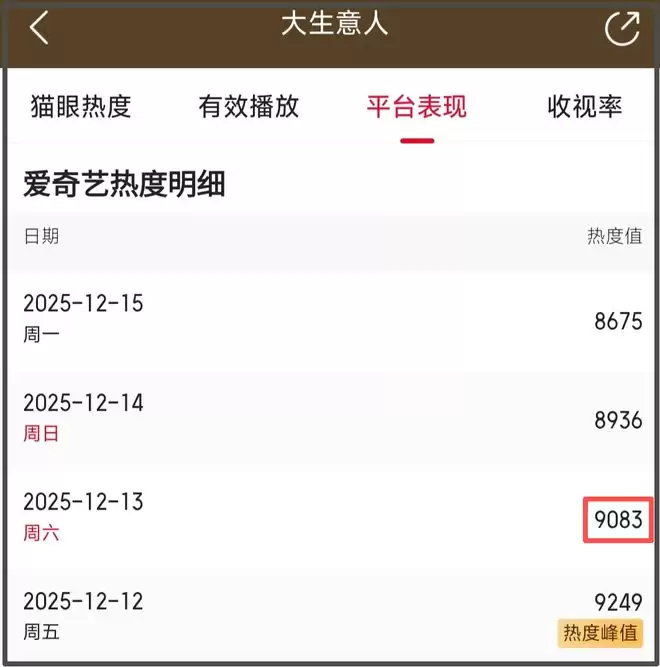Viewport: 660px width, 667px height.
Task: Select the 平台表现 tab
Action: 416,107
